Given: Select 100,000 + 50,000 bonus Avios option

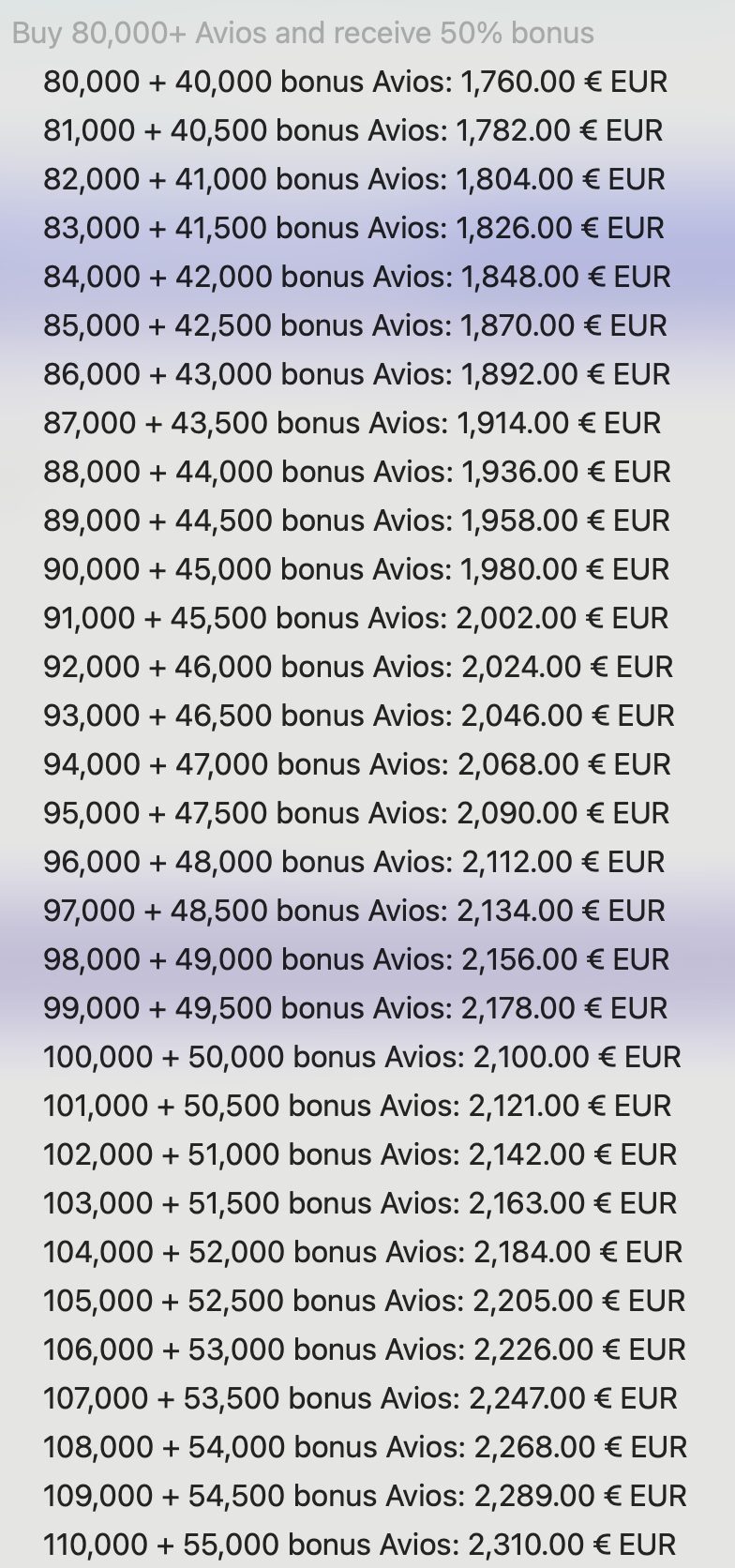Looking at the screenshot, I should [362, 1057].
